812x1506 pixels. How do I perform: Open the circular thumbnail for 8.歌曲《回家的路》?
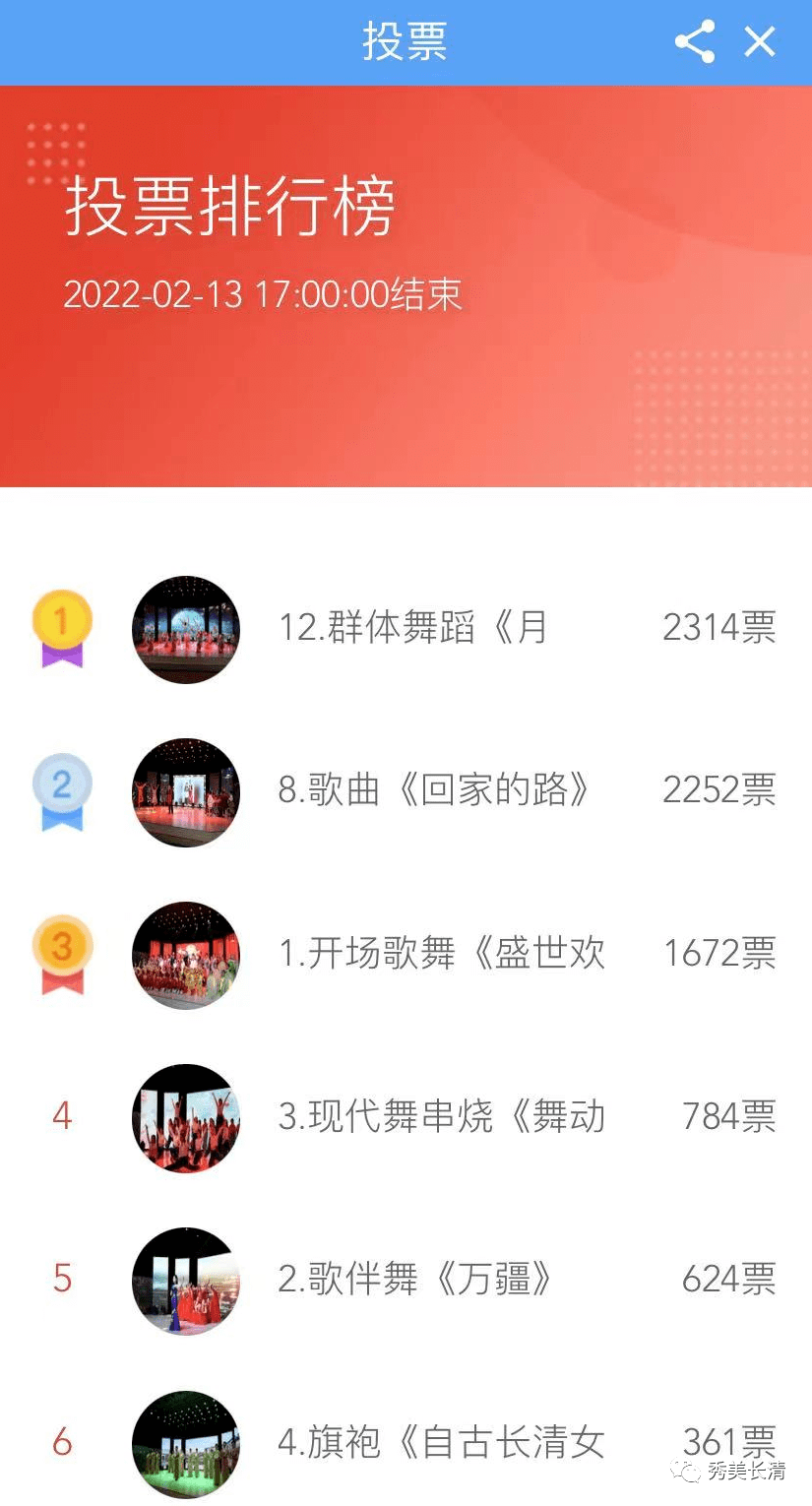coord(185,793)
